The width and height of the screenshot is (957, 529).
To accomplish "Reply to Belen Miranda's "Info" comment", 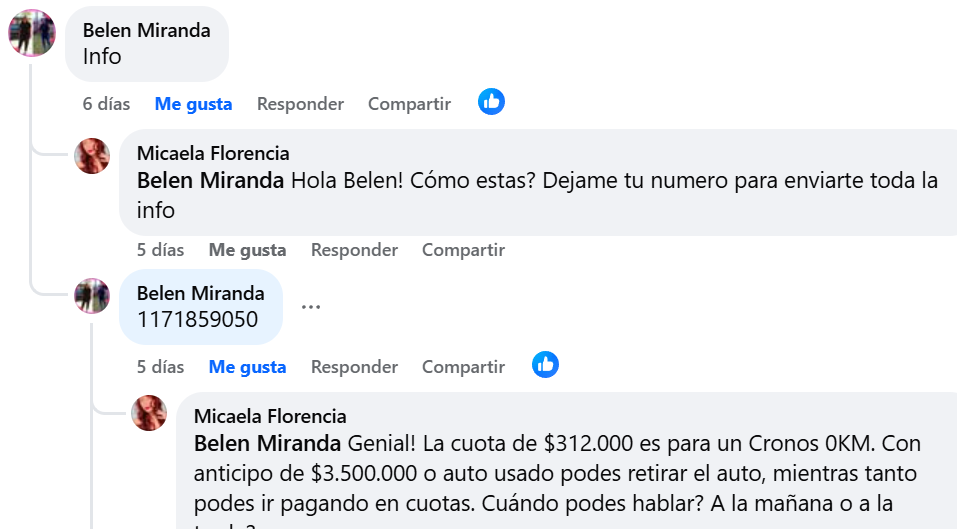I will 300,104.
